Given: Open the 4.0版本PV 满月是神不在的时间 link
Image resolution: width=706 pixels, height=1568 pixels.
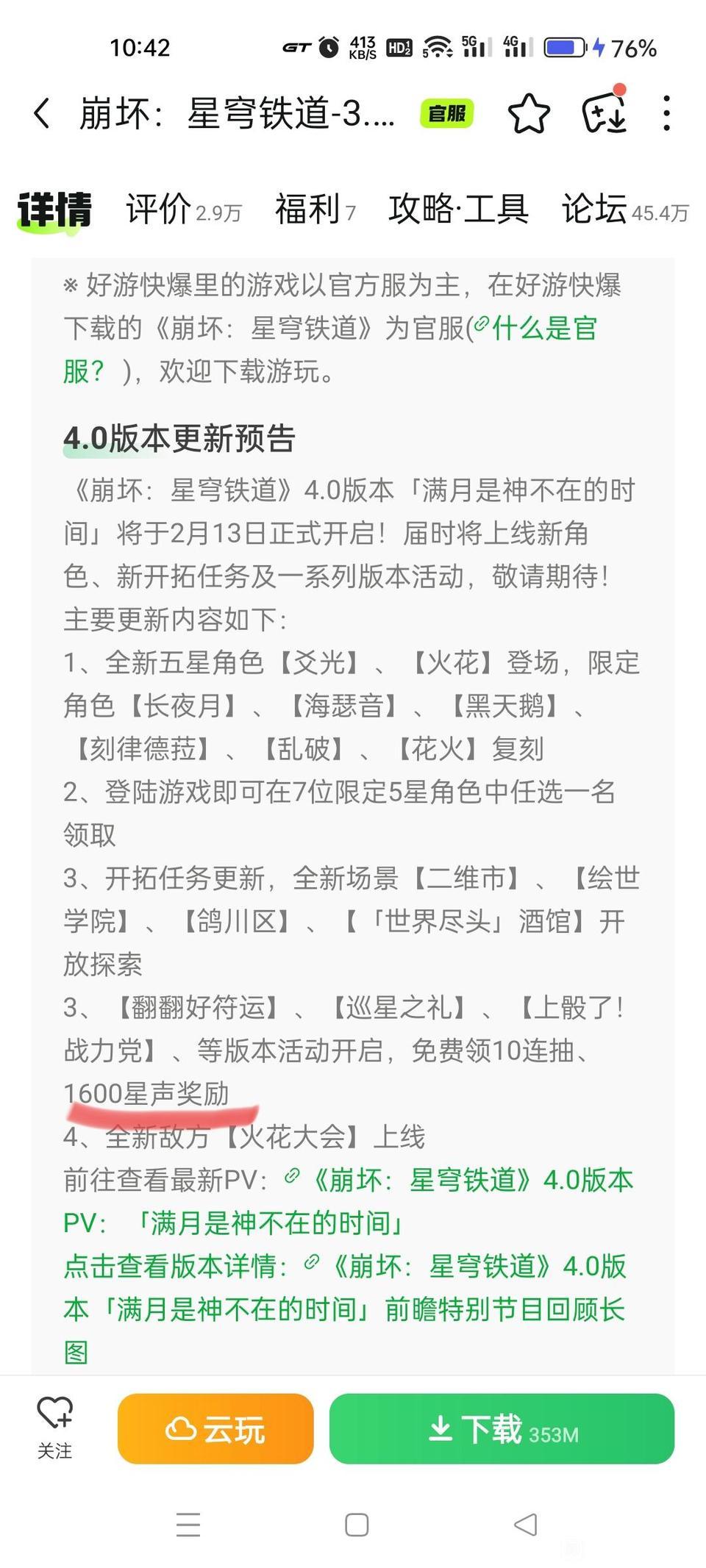Looking at the screenshot, I should 348,1201.
